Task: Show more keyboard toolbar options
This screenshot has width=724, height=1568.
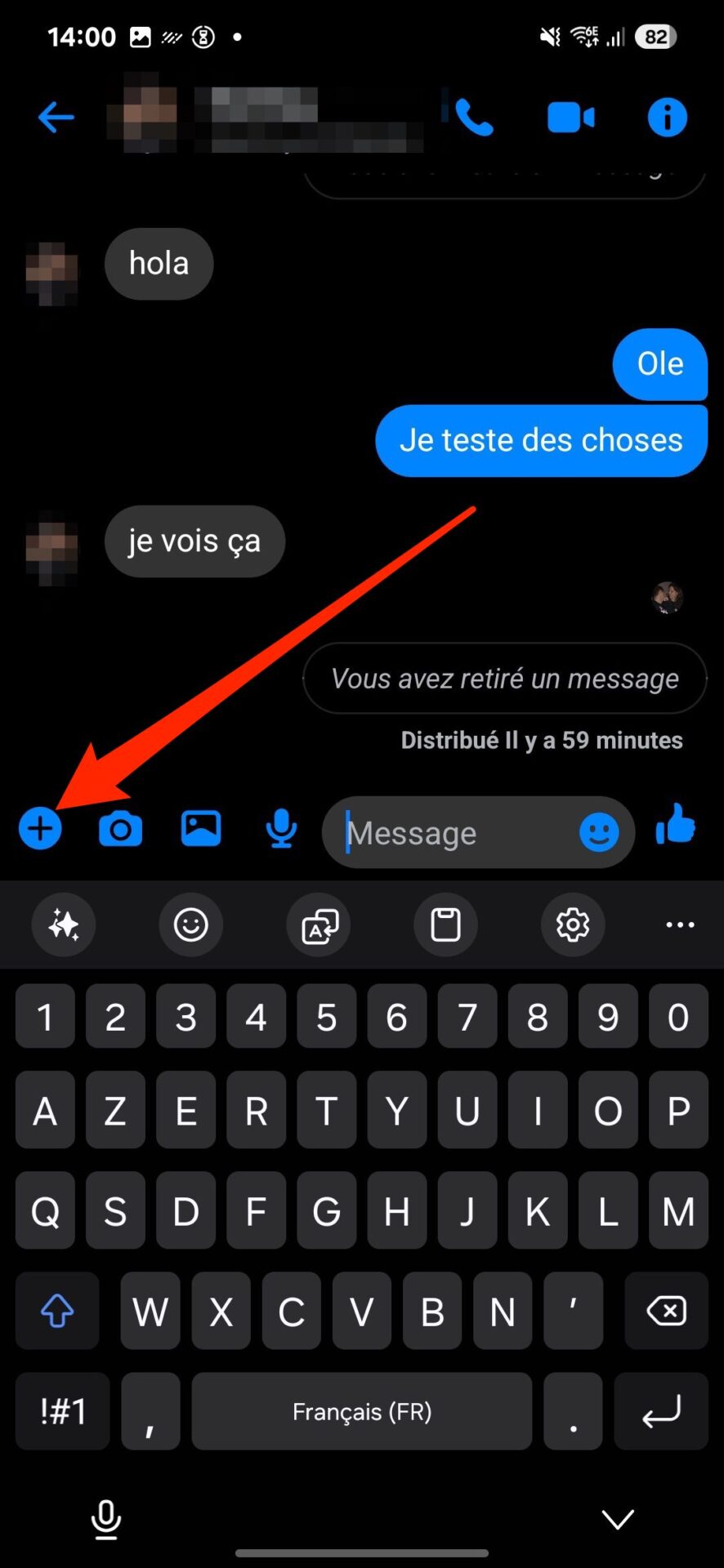Action: 680,925
